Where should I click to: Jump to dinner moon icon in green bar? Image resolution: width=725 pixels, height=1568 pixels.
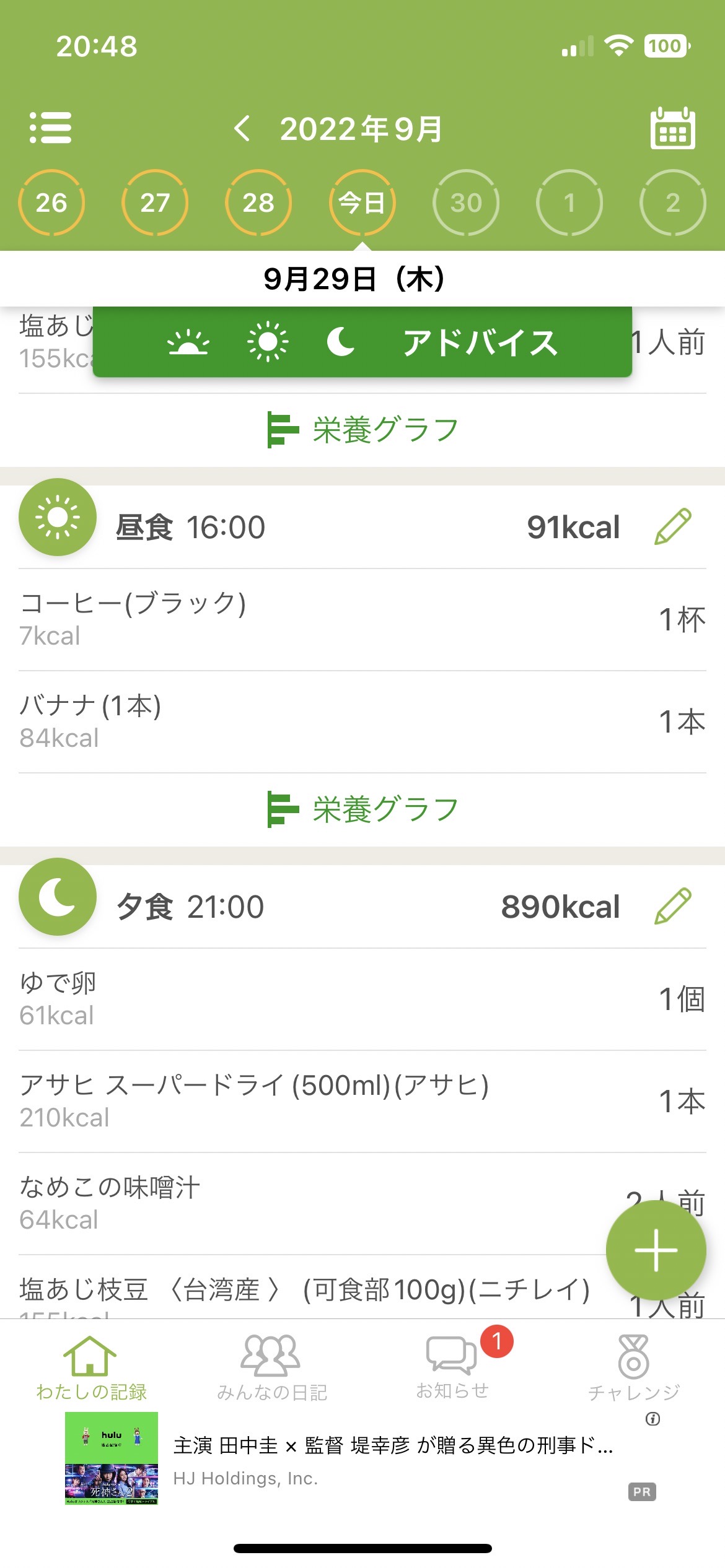(341, 342)
